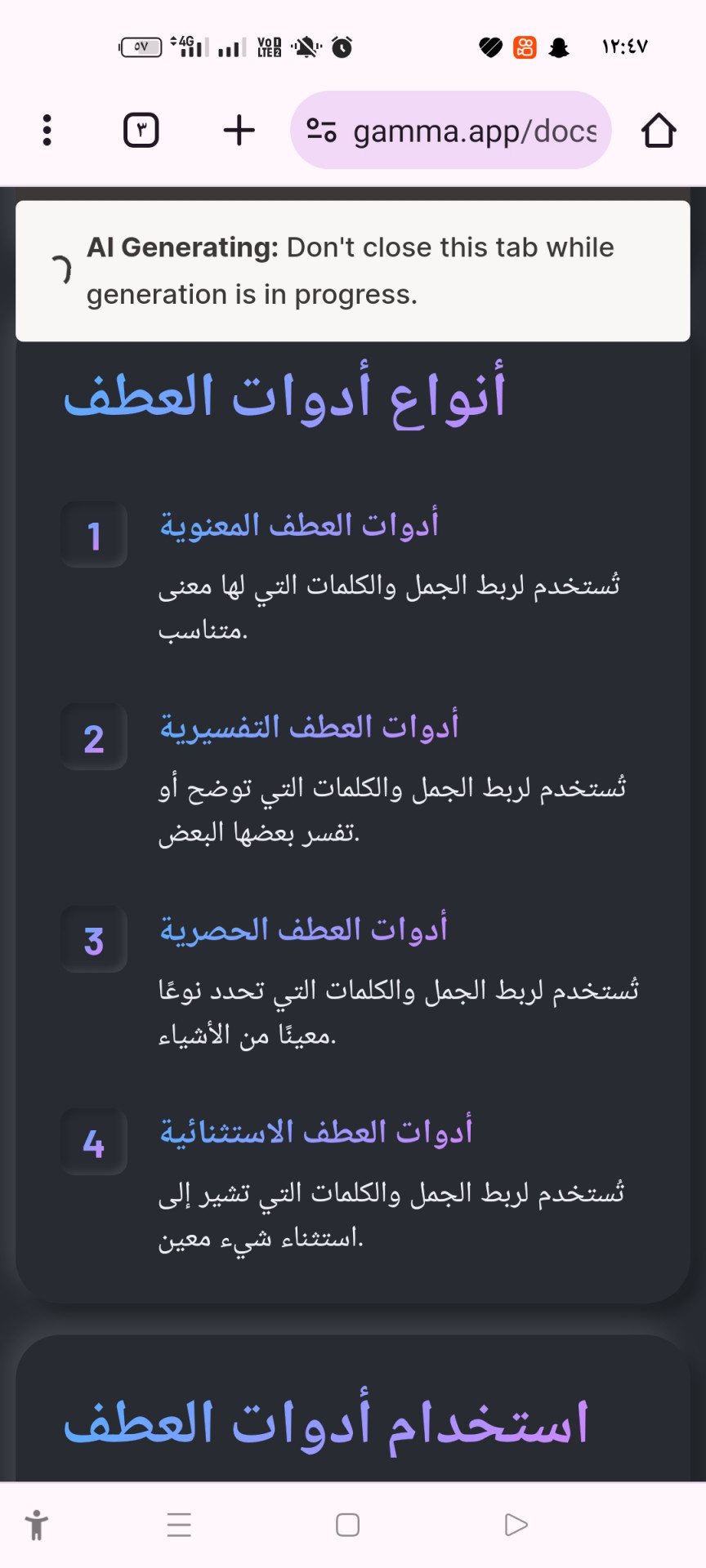Tap the gamma.app/docs address bar

tap(474, 131)
